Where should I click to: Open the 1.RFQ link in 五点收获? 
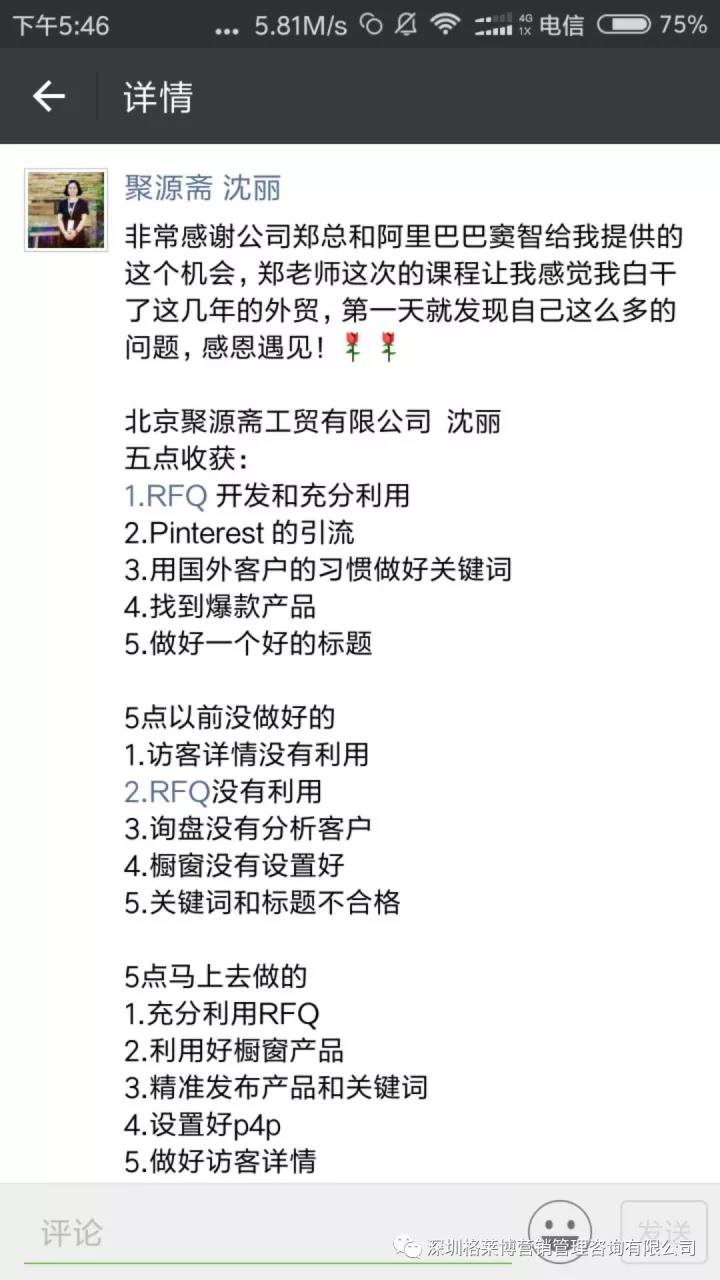[166, 495]
